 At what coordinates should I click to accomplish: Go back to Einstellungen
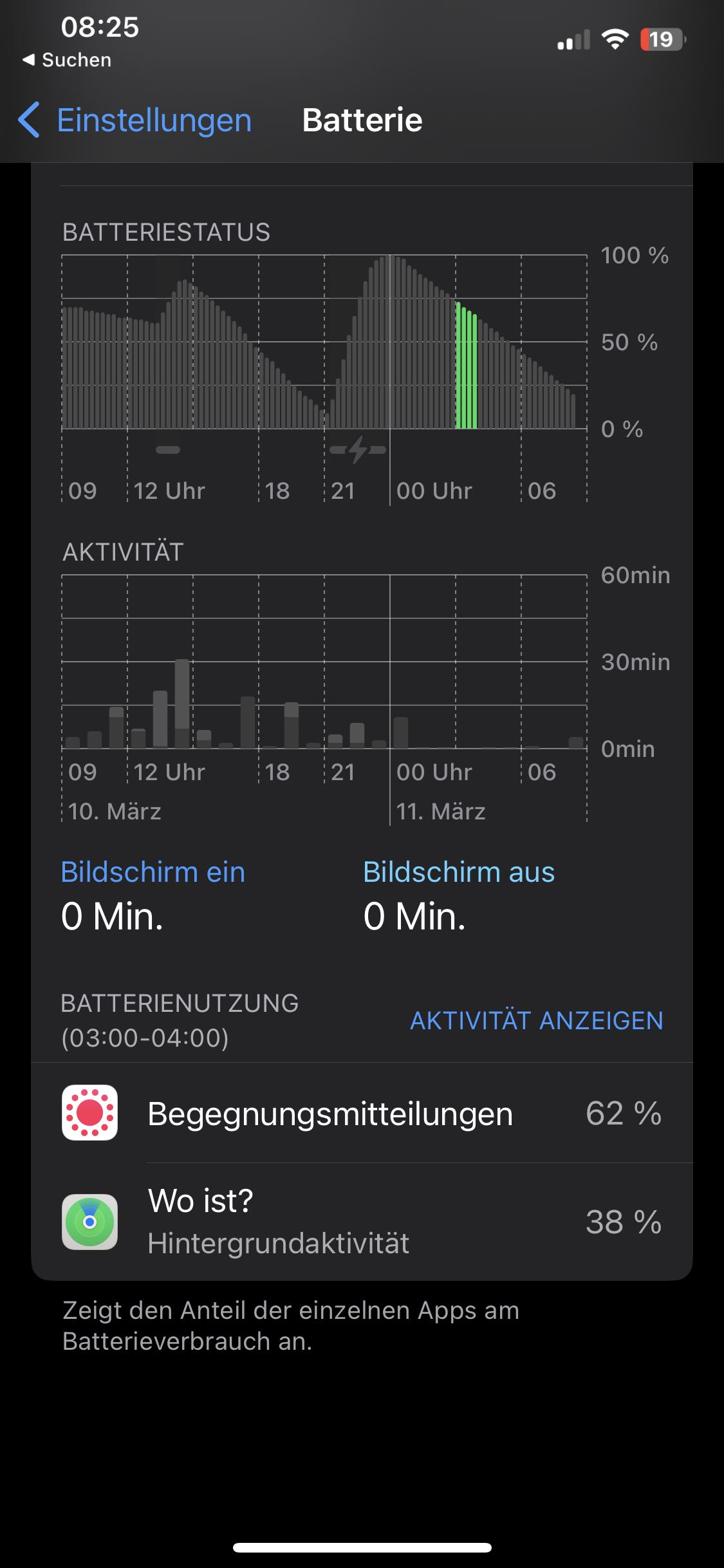pyautogui.click(x=135, y=120)
